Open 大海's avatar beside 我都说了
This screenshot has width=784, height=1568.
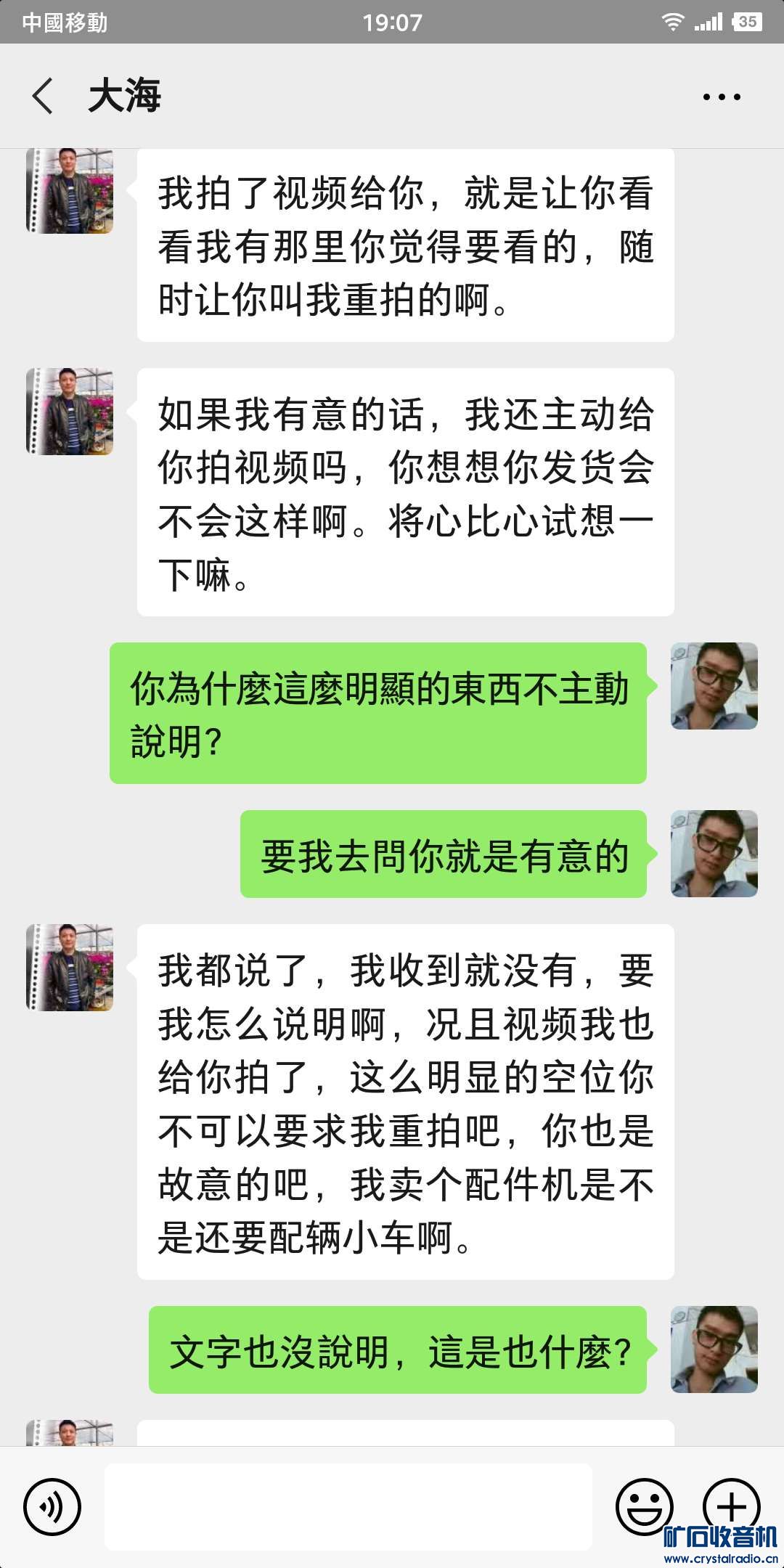click(x=70, y=968)
